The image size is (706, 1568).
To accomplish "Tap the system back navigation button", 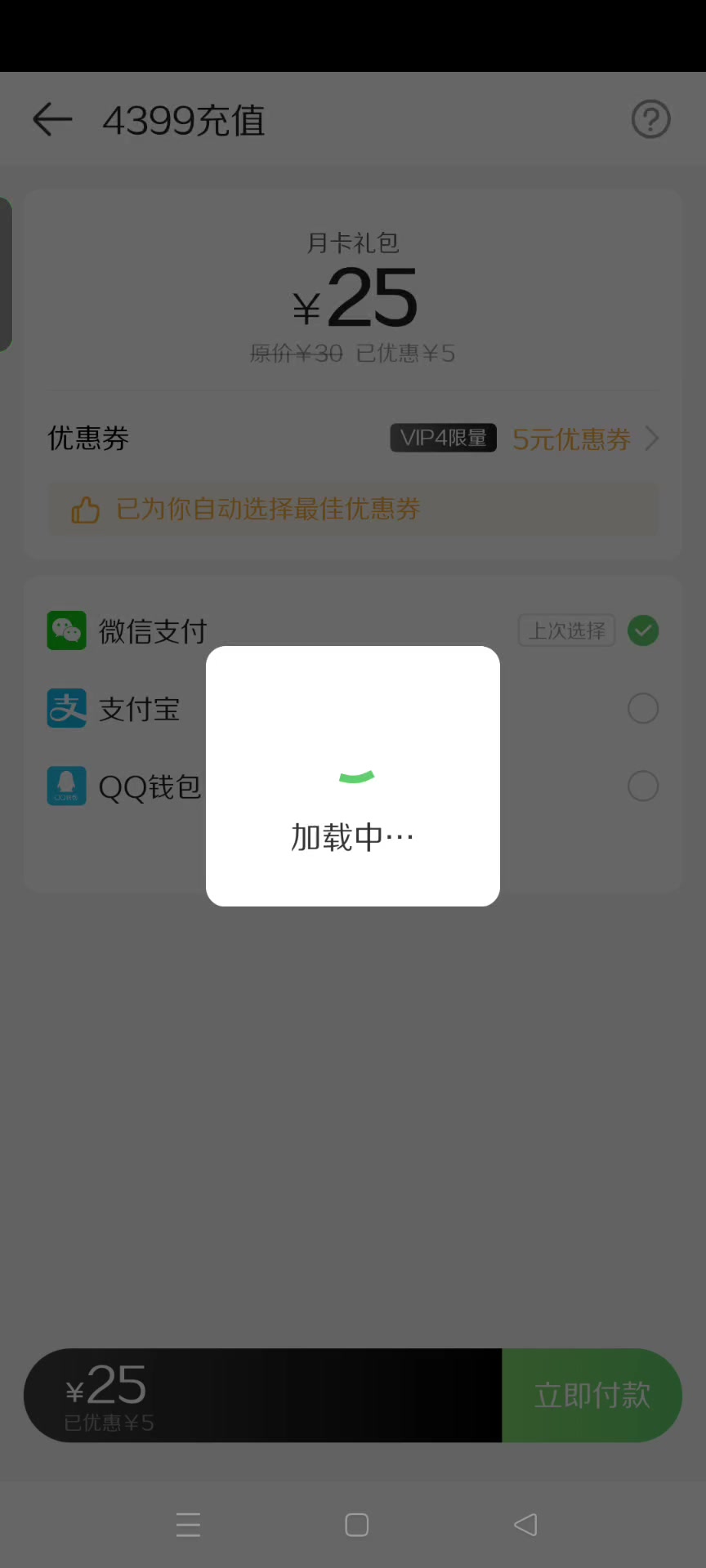I will tap(525, 1525).
